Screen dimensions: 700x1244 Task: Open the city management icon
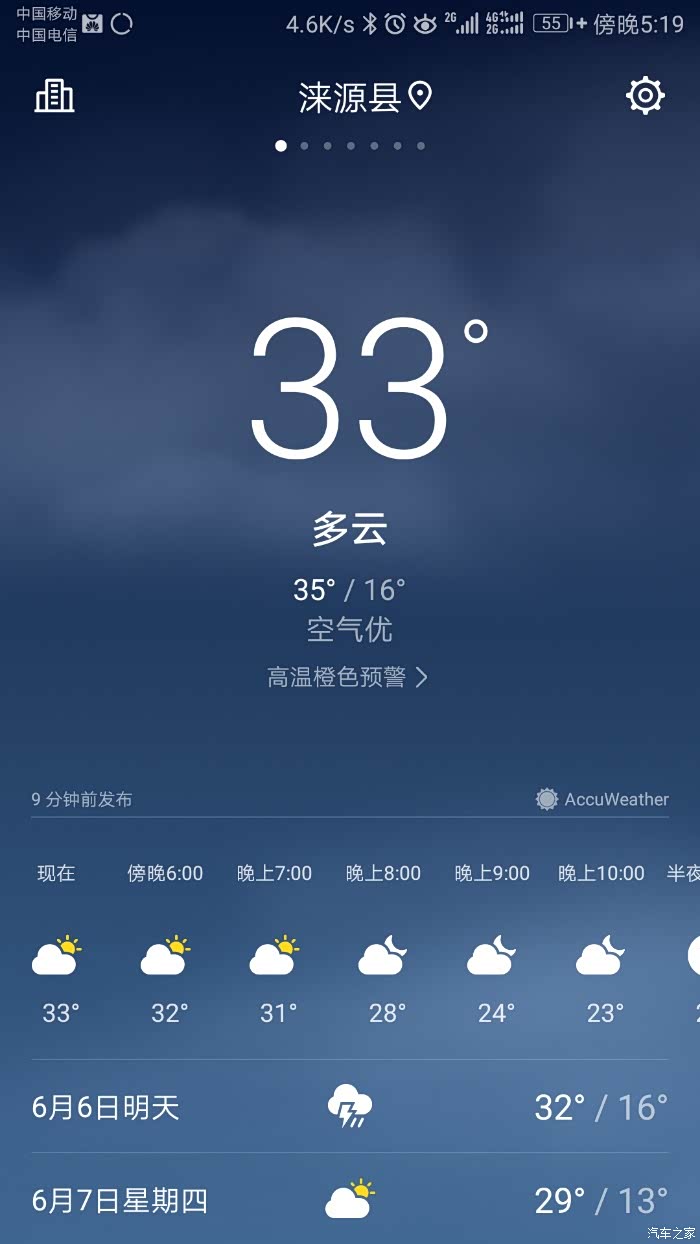click(55, 96)
